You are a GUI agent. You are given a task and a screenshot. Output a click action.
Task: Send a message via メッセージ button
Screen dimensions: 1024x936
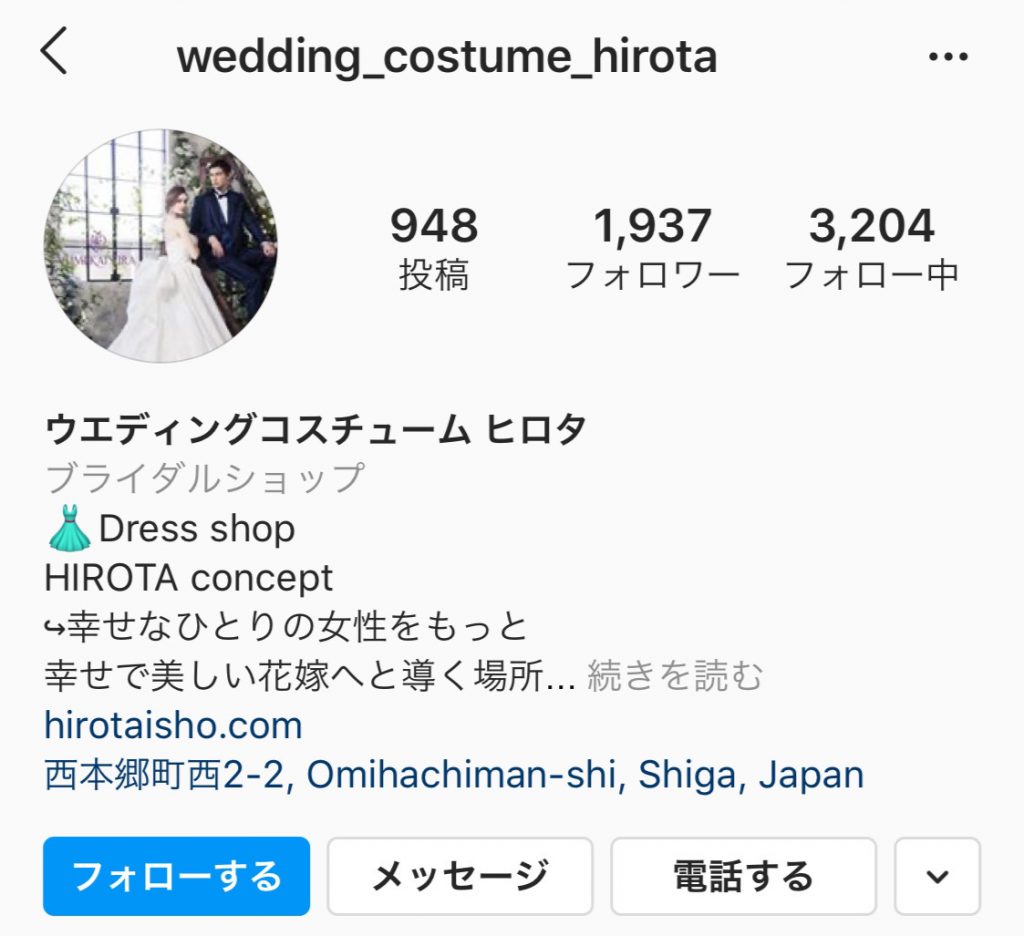click(x=460, y=876)
